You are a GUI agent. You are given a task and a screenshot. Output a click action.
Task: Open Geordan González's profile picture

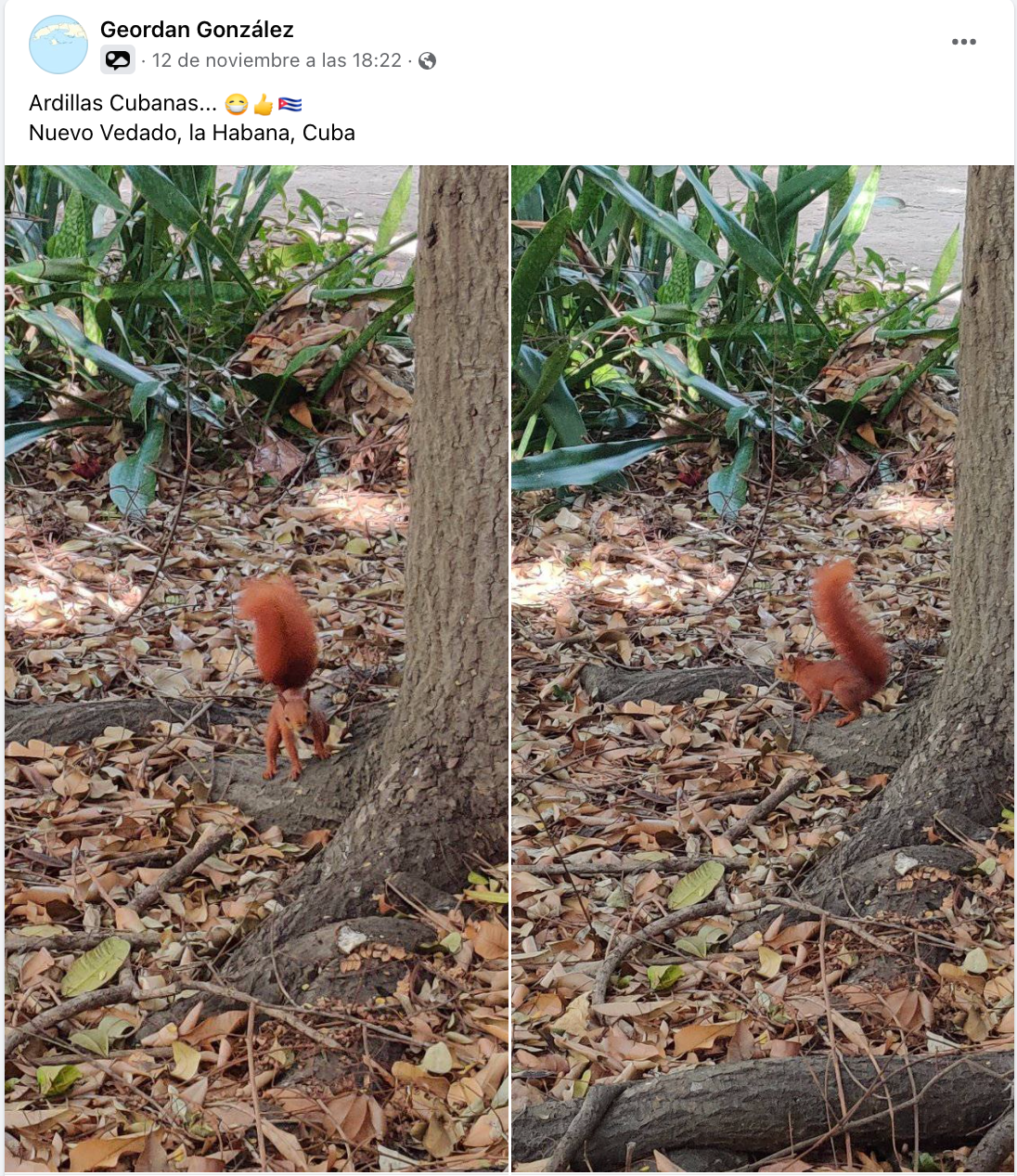58,45
